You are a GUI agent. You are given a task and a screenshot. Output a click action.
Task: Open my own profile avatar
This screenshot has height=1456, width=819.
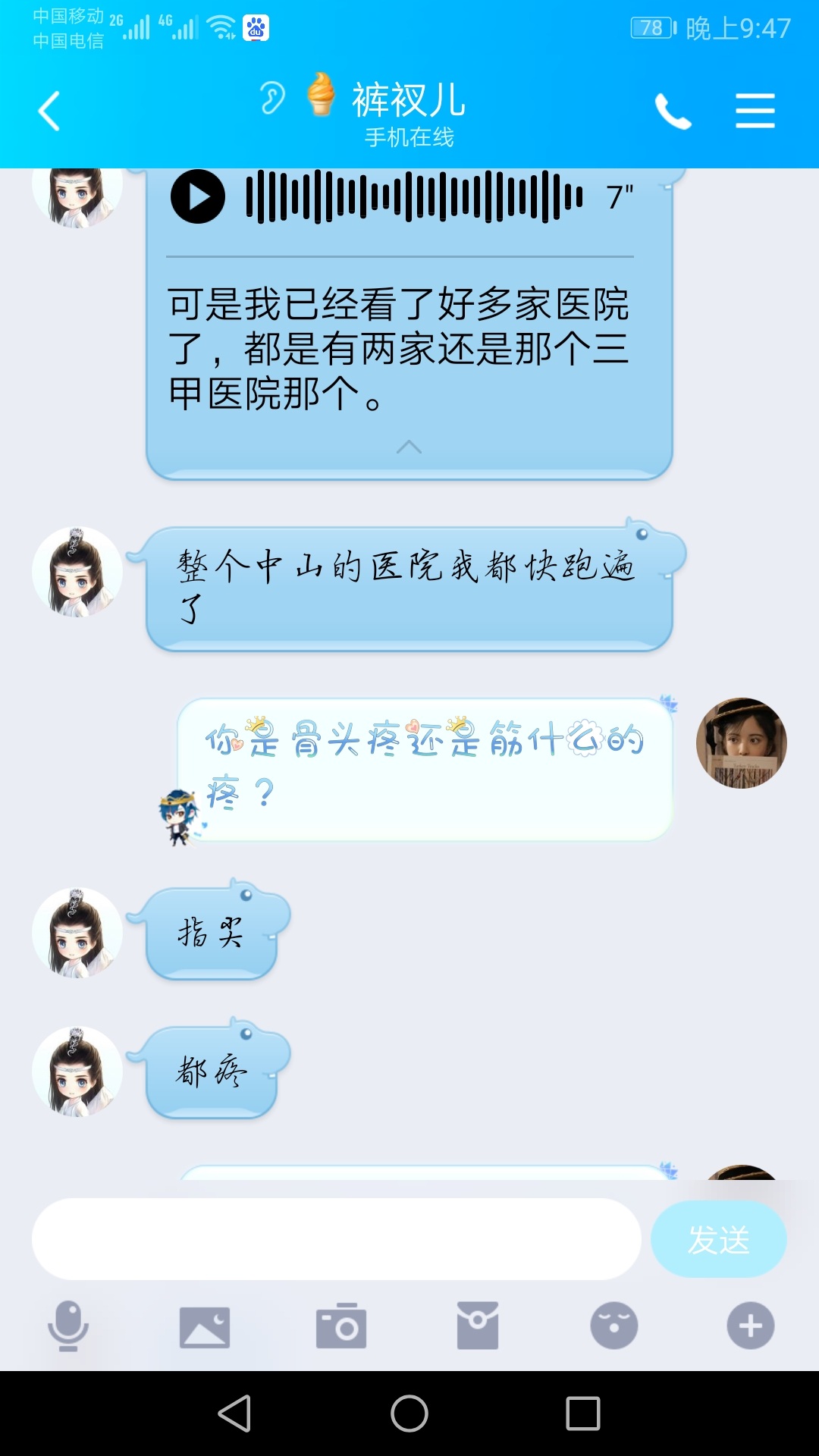[741, 743]
